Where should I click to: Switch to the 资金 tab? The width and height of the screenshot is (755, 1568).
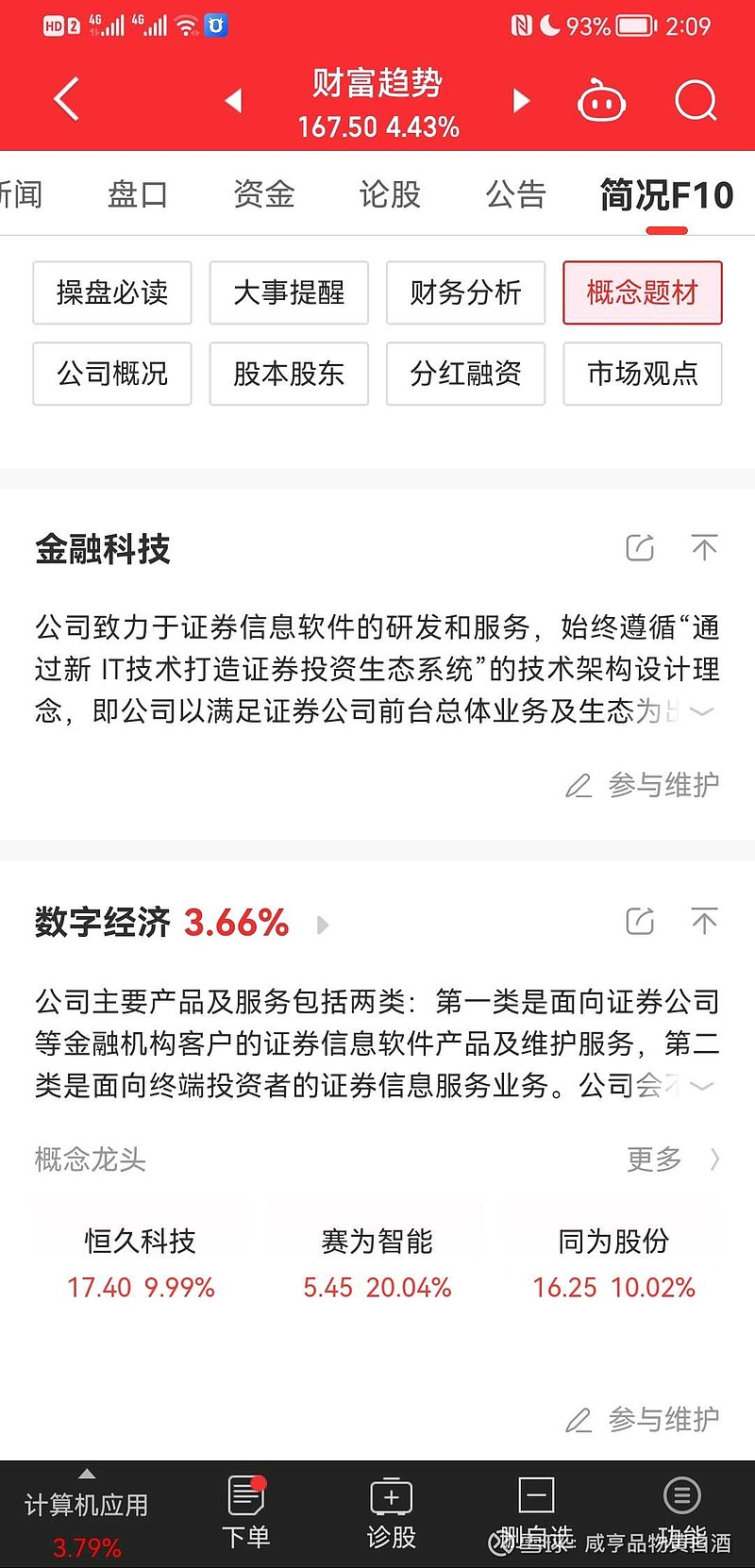tap(264, 194)
